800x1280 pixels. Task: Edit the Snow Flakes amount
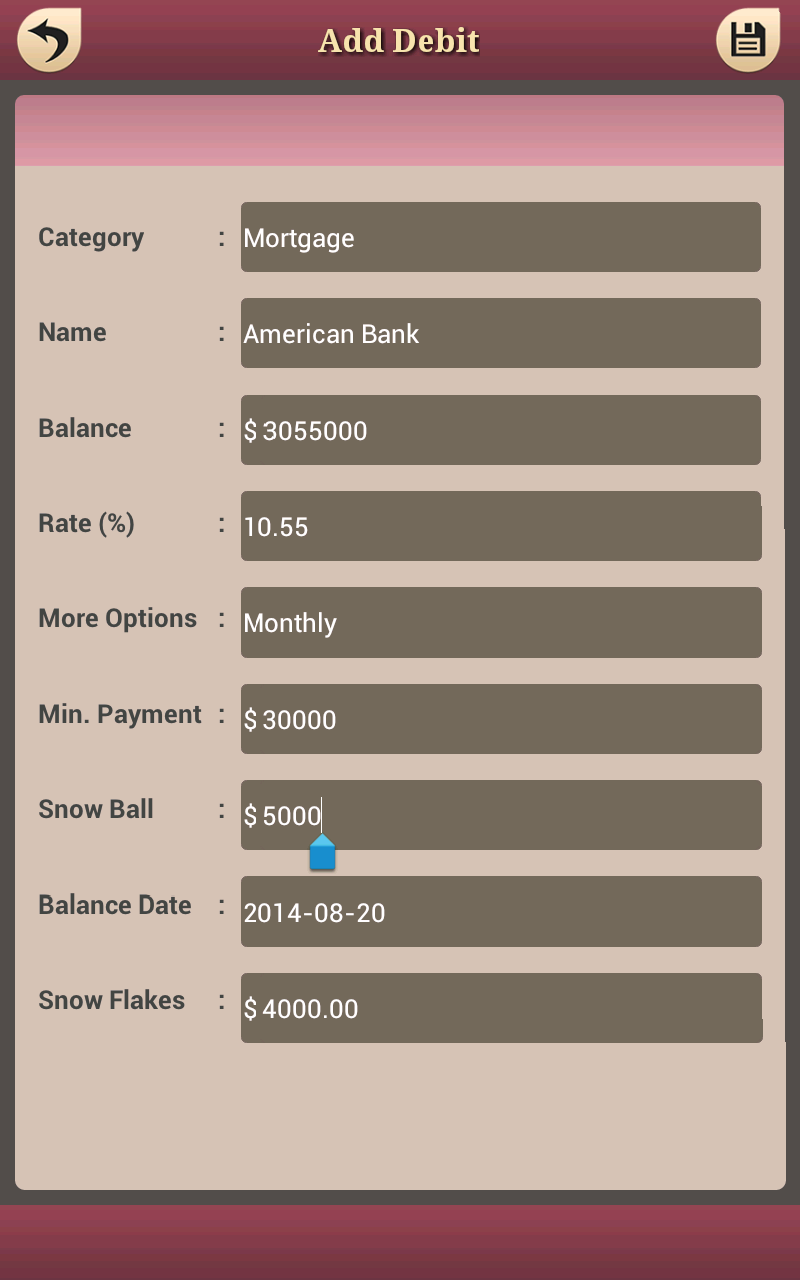point(500,1008)
